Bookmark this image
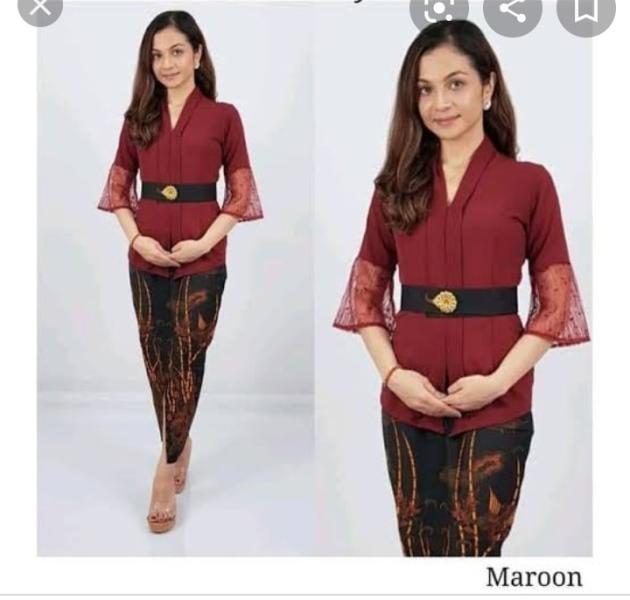This screenshot has height=600, width=630. coord(586,9)
